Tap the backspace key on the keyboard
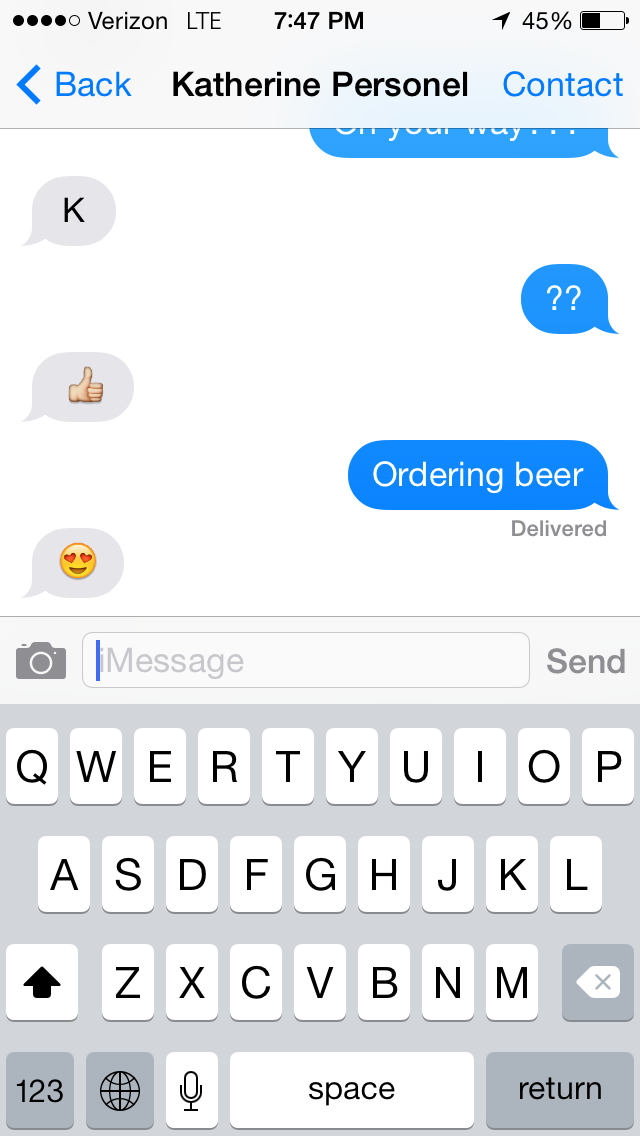Screen dimensions: 640x1136 [x=598, y=982]
